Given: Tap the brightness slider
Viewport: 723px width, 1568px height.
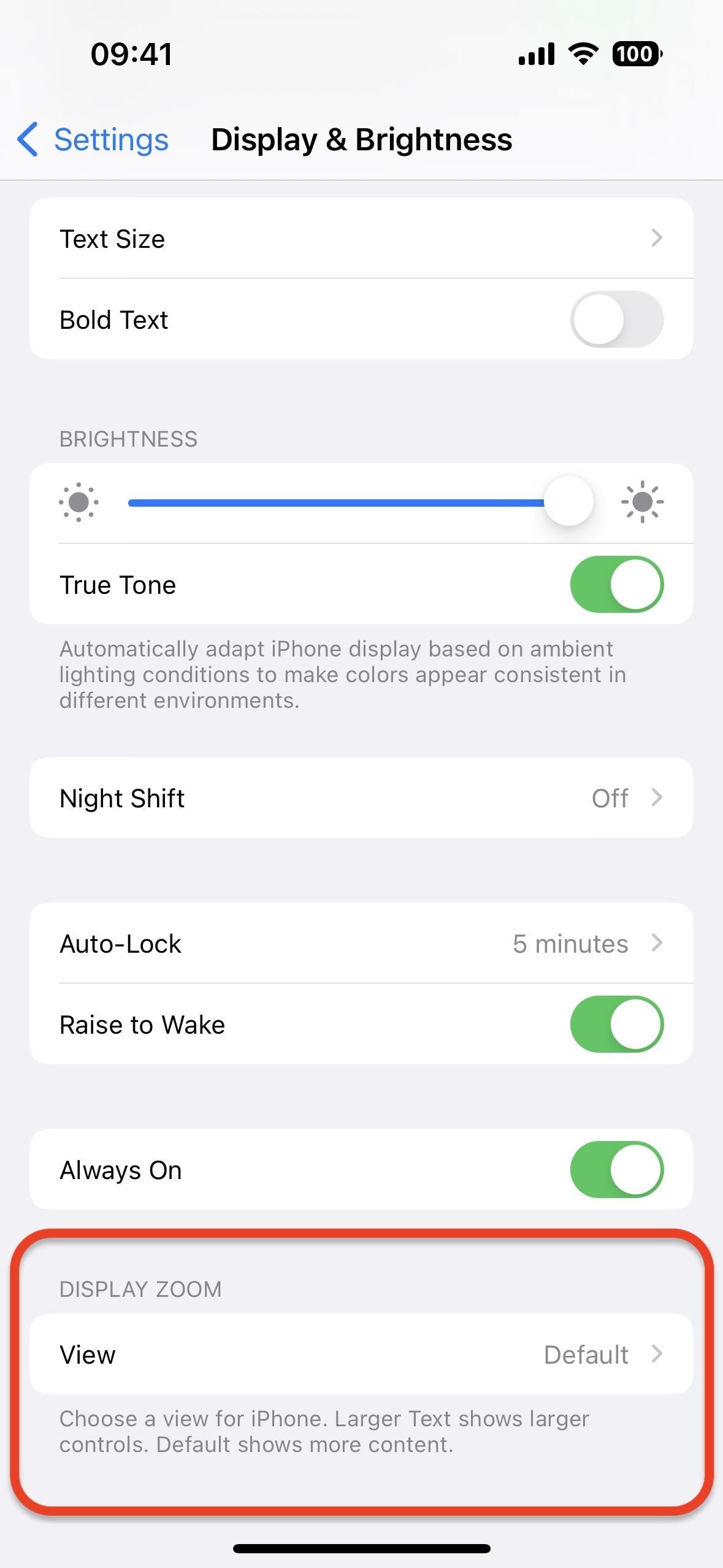Looking at the screenshot, I should [x=361, y=502].
